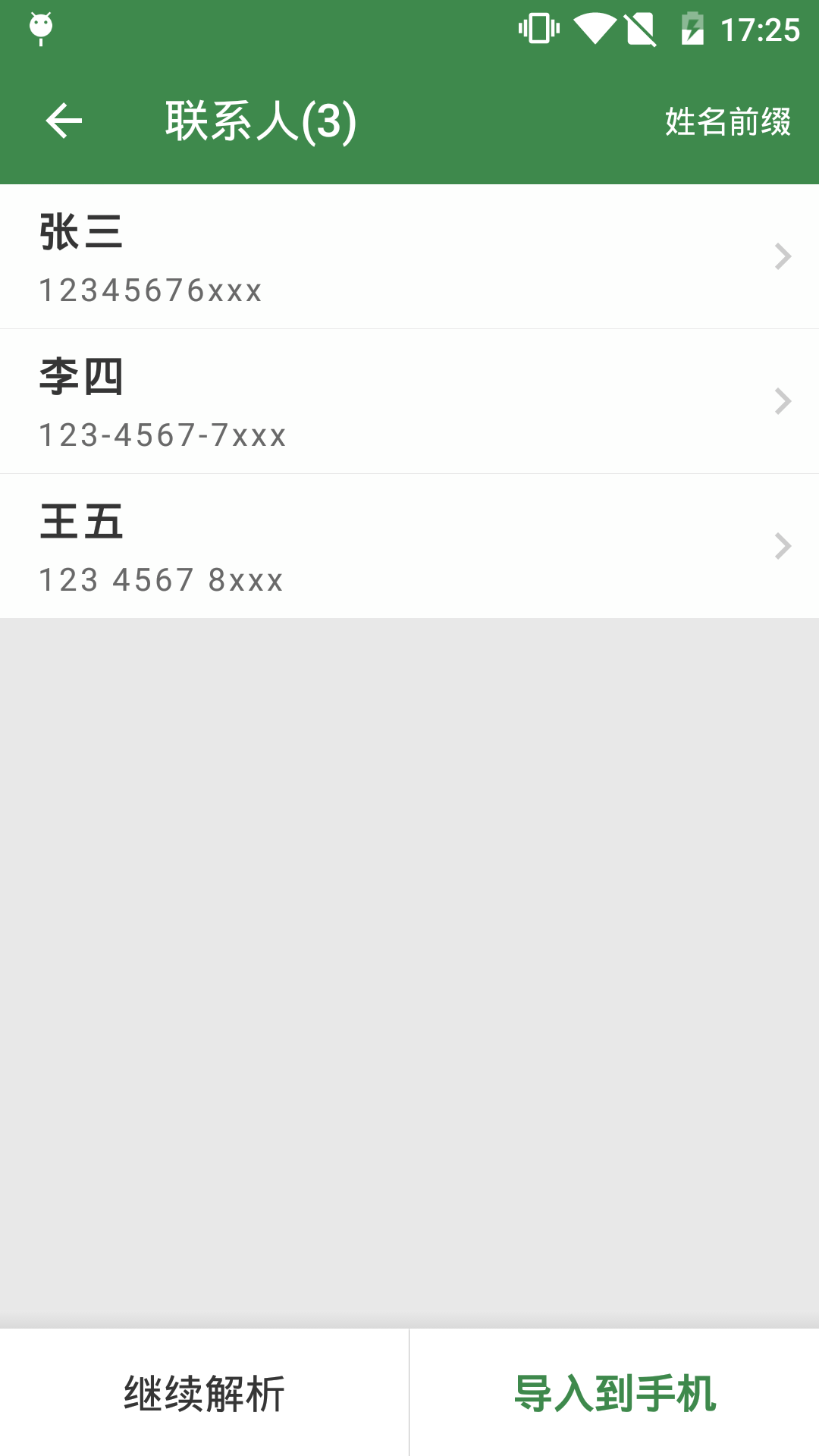Select the contact row for 张三
819x1456 pixels.
pyautogui.click(x=303, y=256)
